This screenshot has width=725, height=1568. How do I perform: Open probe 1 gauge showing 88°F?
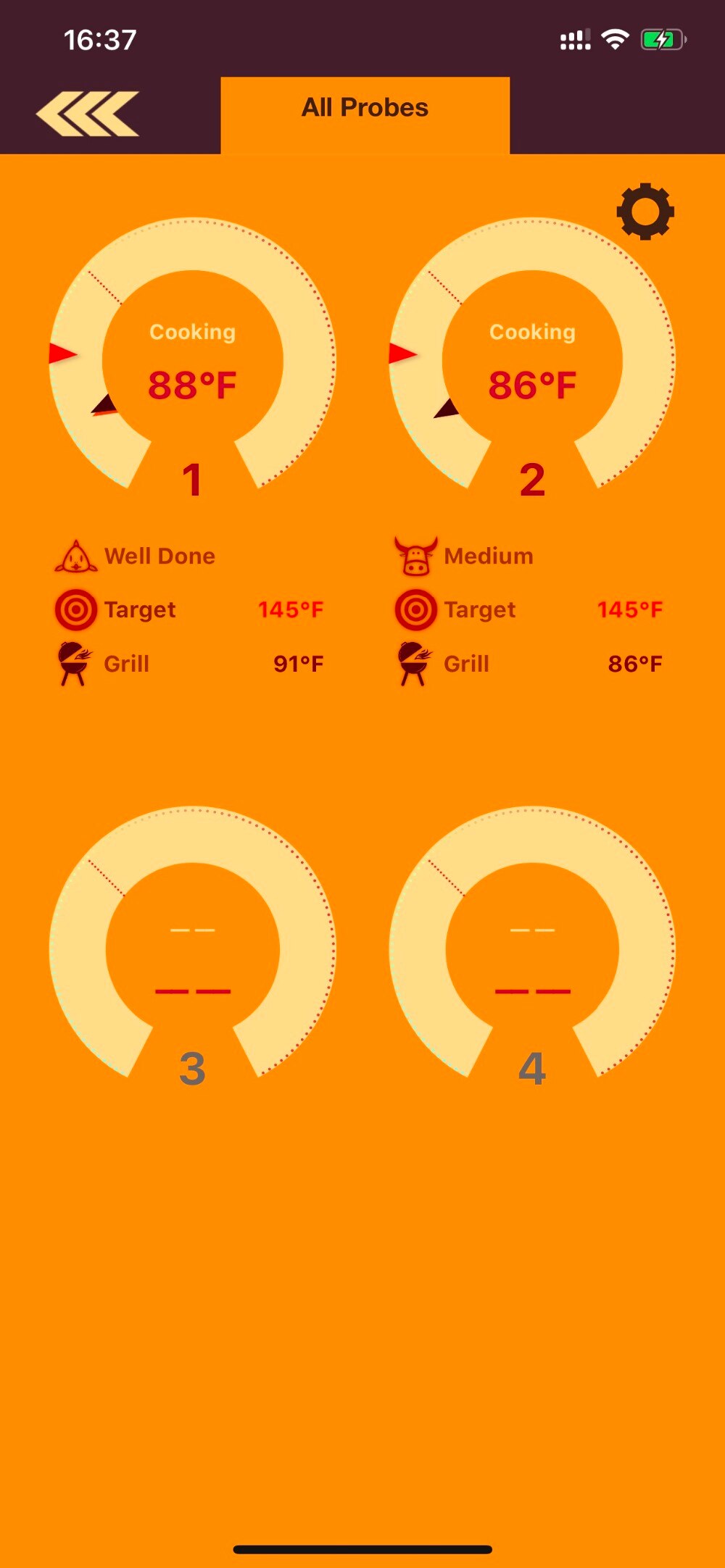(x=192, y=360)
